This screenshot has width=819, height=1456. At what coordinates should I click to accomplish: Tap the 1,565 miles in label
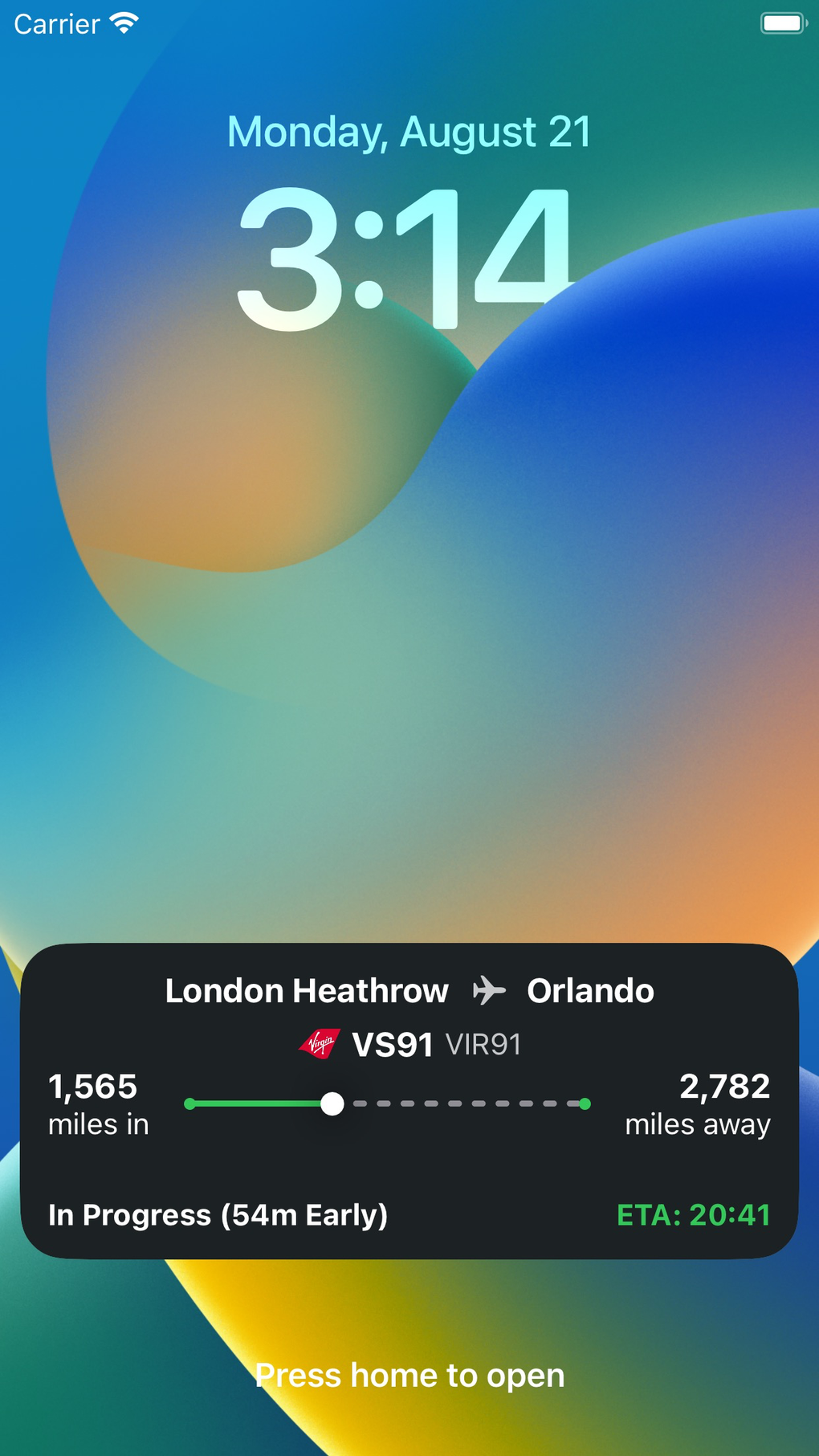95,1104
